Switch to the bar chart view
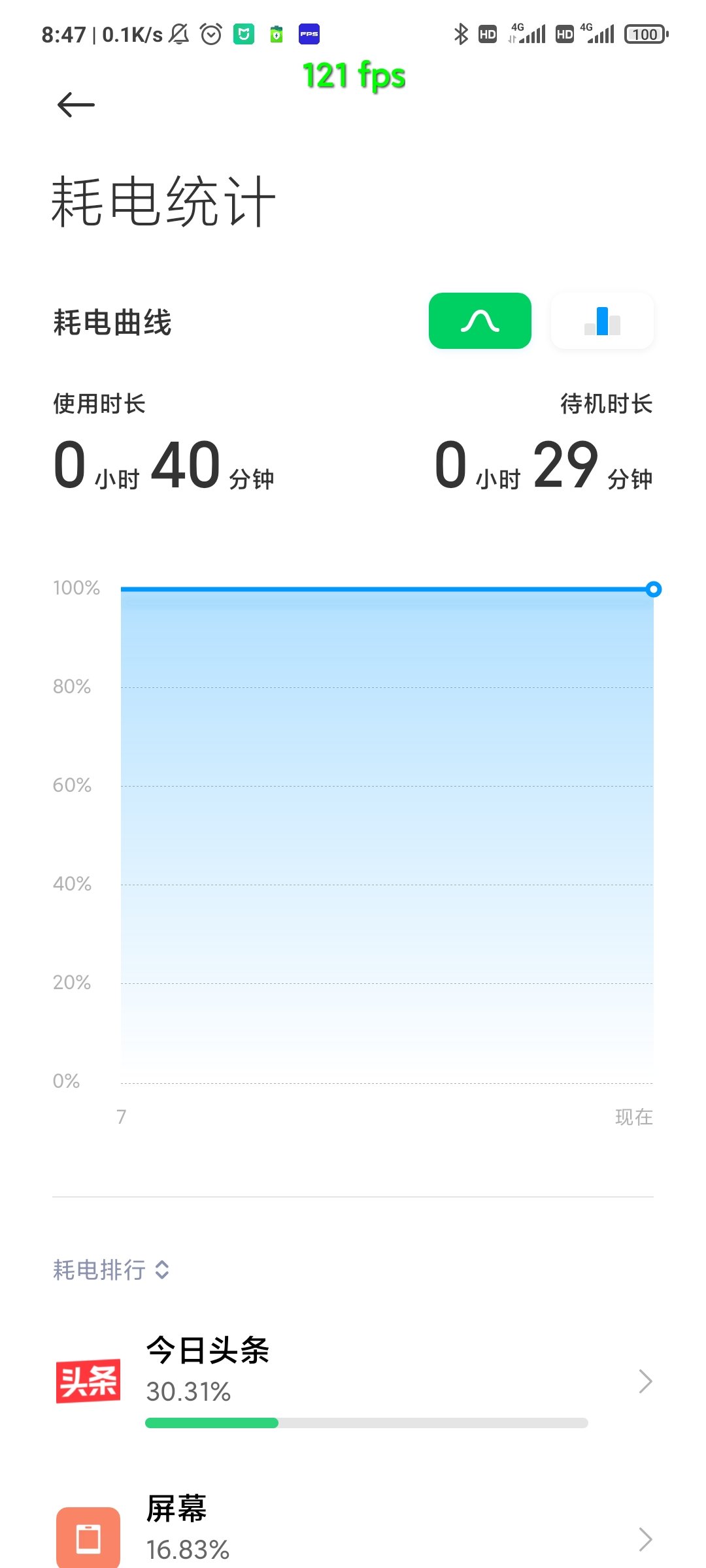Viewport: 706px width, 1568px height. (x=602, y=321)
